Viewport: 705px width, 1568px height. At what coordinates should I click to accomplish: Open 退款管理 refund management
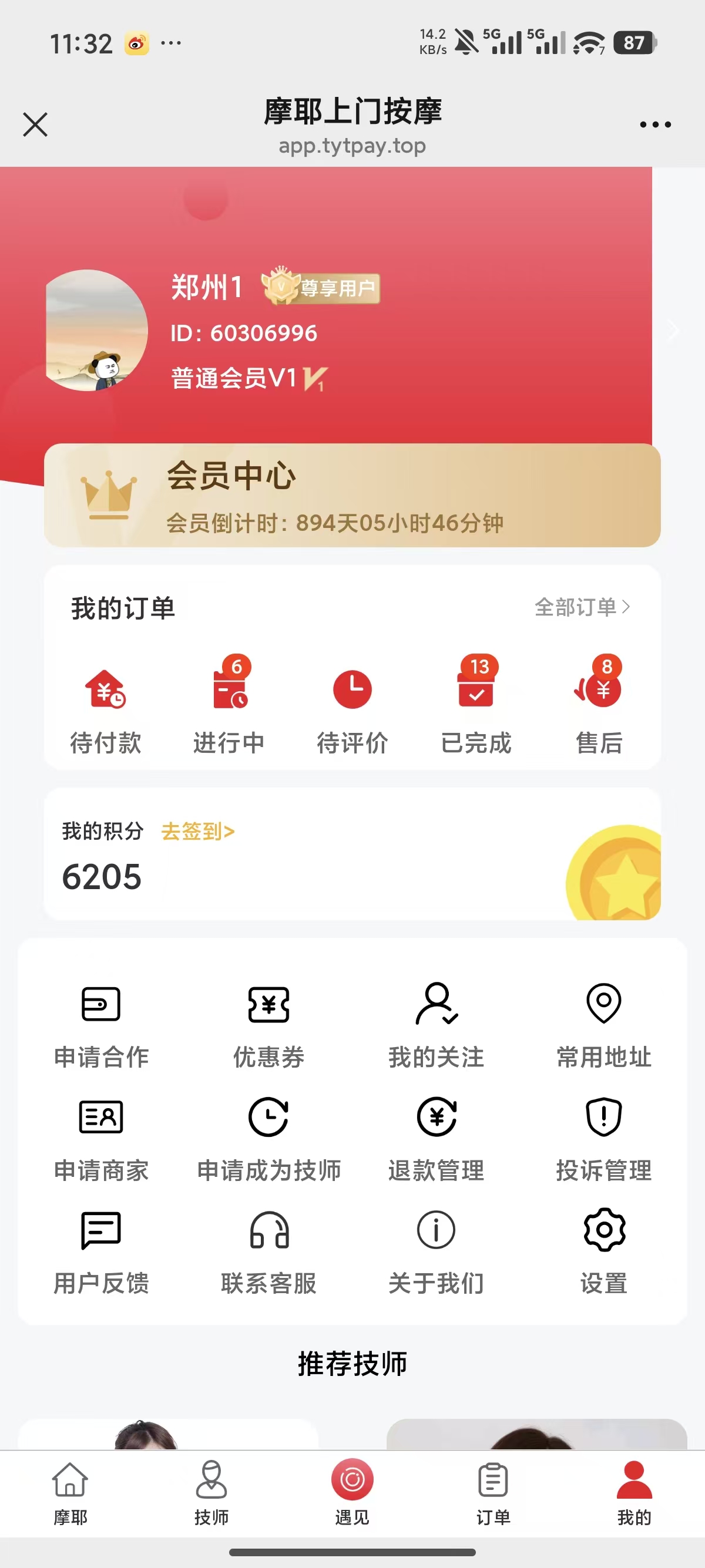tap(436, 1139)
